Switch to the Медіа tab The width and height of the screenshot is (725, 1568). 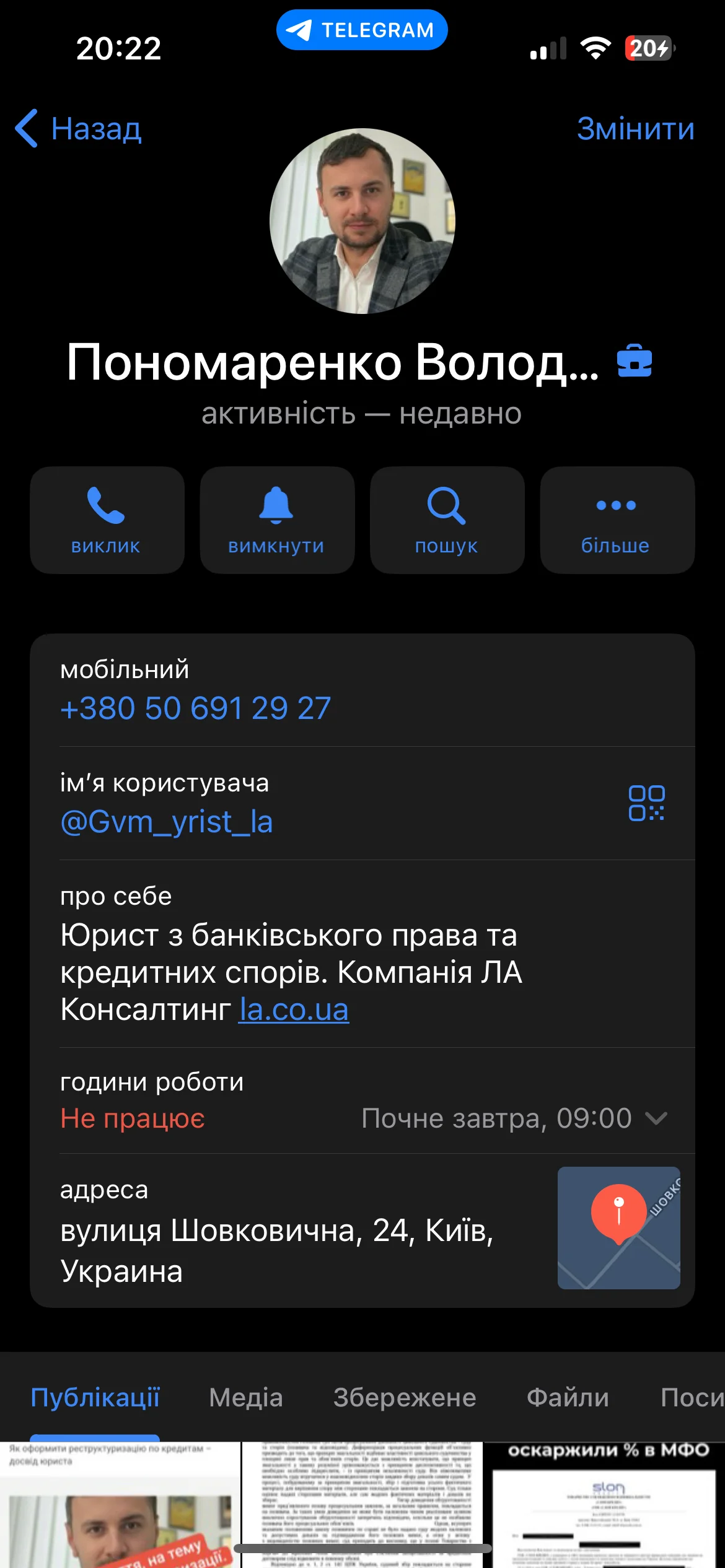[246, 1398]
